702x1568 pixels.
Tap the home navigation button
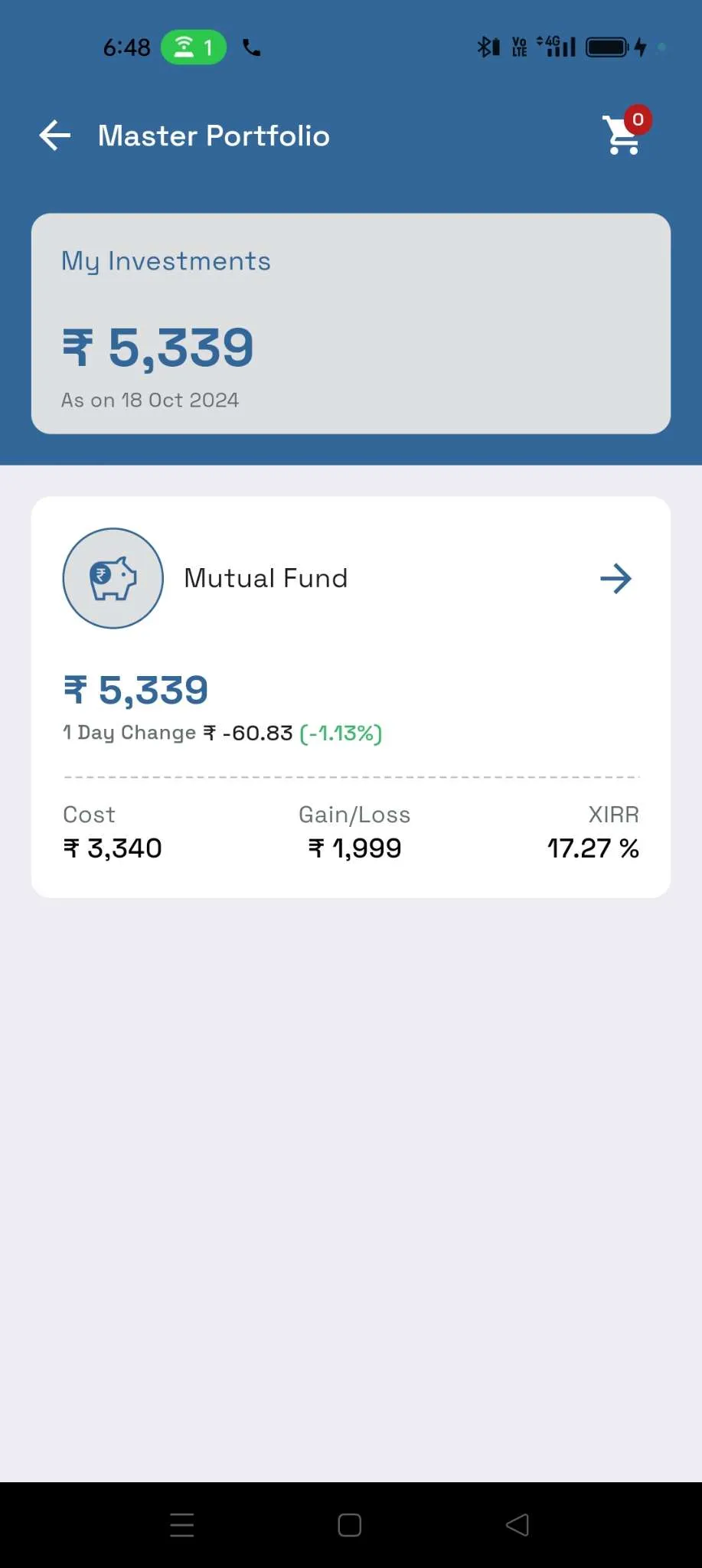pyautogui.click(x=349, y=1524)
